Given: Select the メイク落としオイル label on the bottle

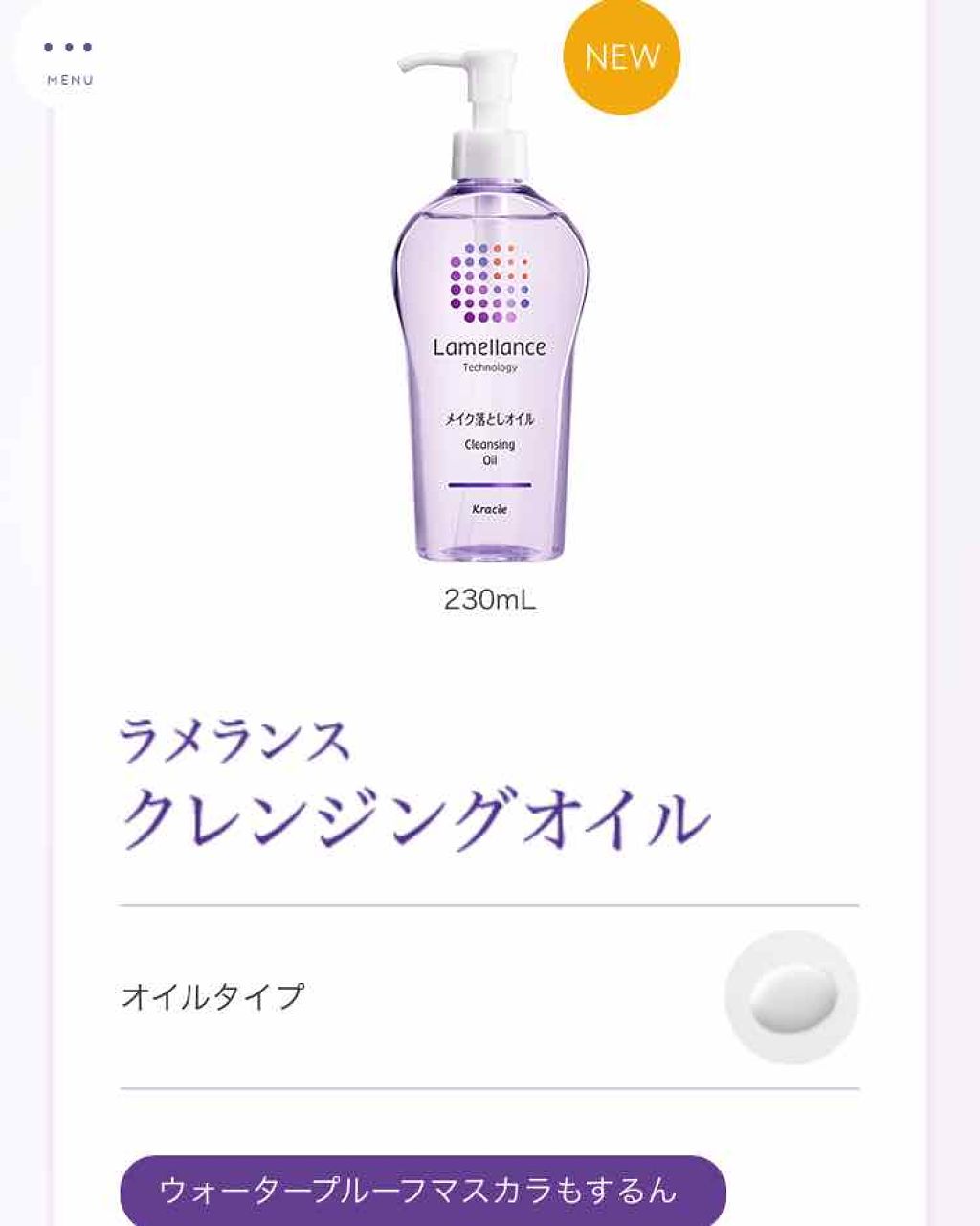Looking at the screenshot, I should pyautogui.click(x=489, y=417).
